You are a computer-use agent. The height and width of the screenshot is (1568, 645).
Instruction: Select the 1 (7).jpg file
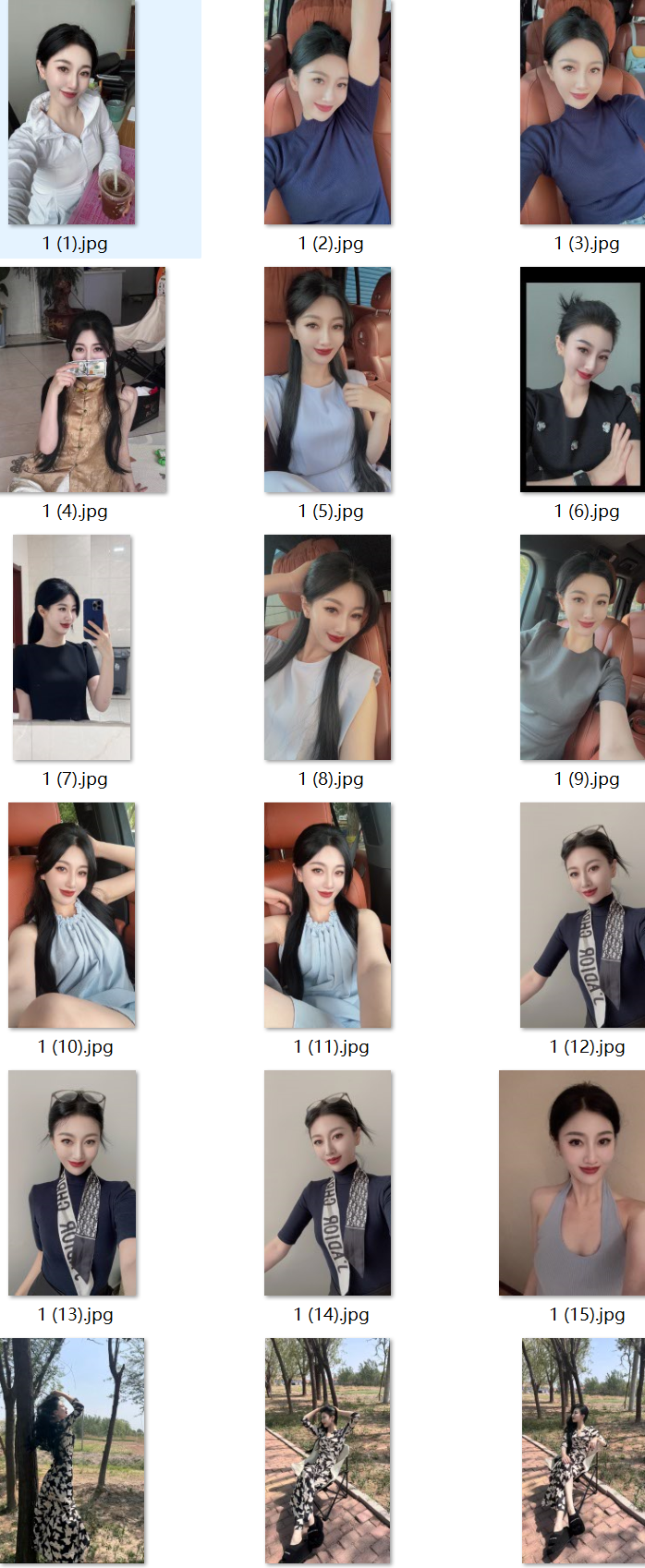[72, 647]
